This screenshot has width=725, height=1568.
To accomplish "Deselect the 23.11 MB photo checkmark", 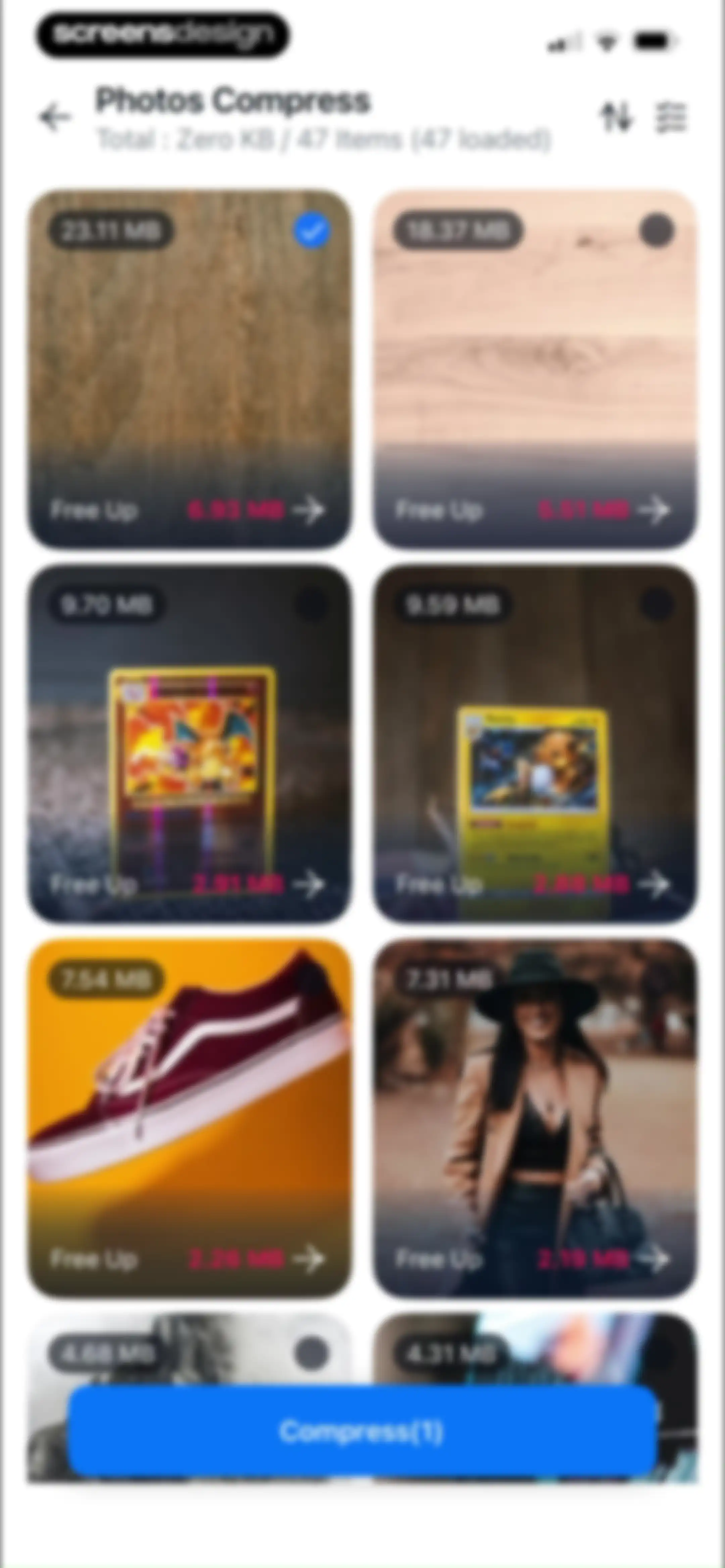I will pos(312,231).
